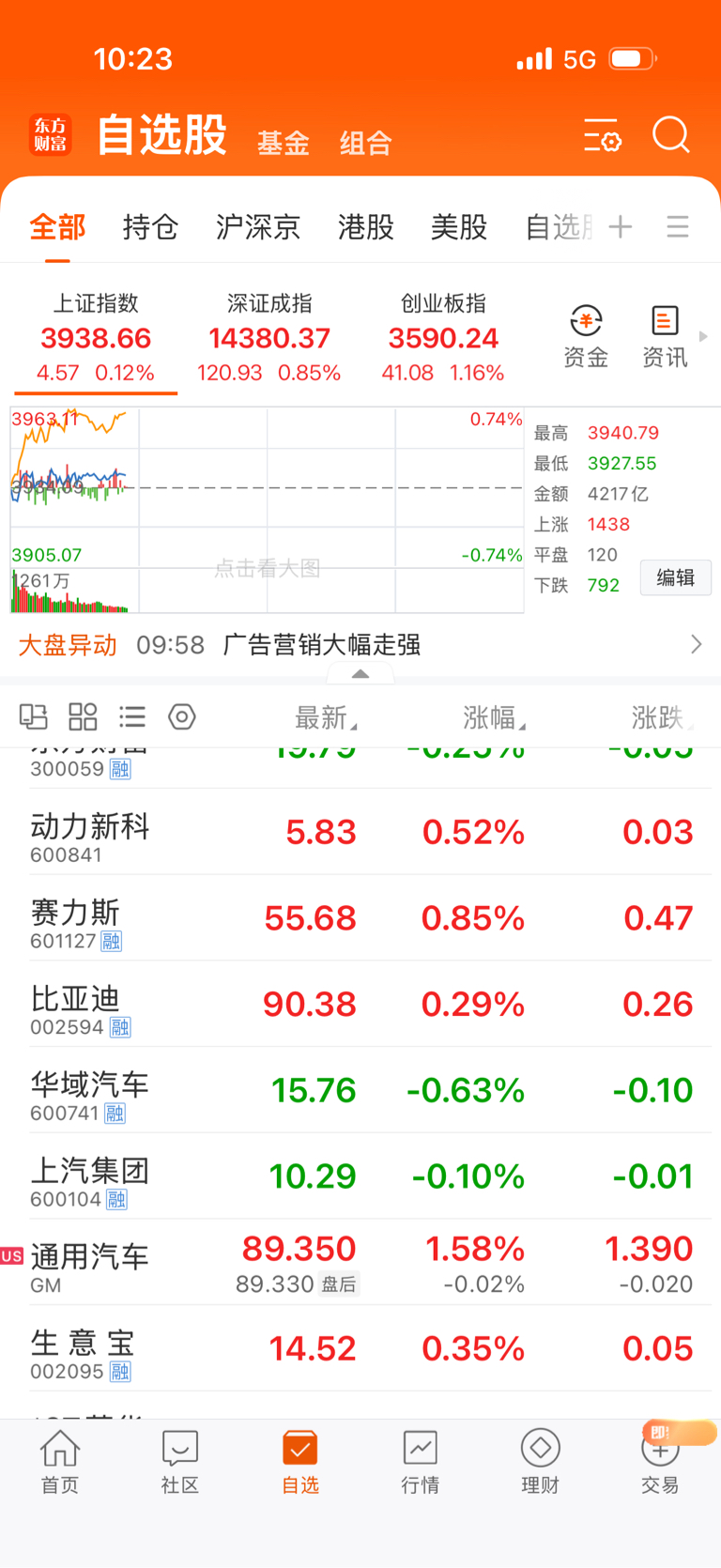Switch to the 组合 tab
Screen dimensions: 721x1568
365,143
